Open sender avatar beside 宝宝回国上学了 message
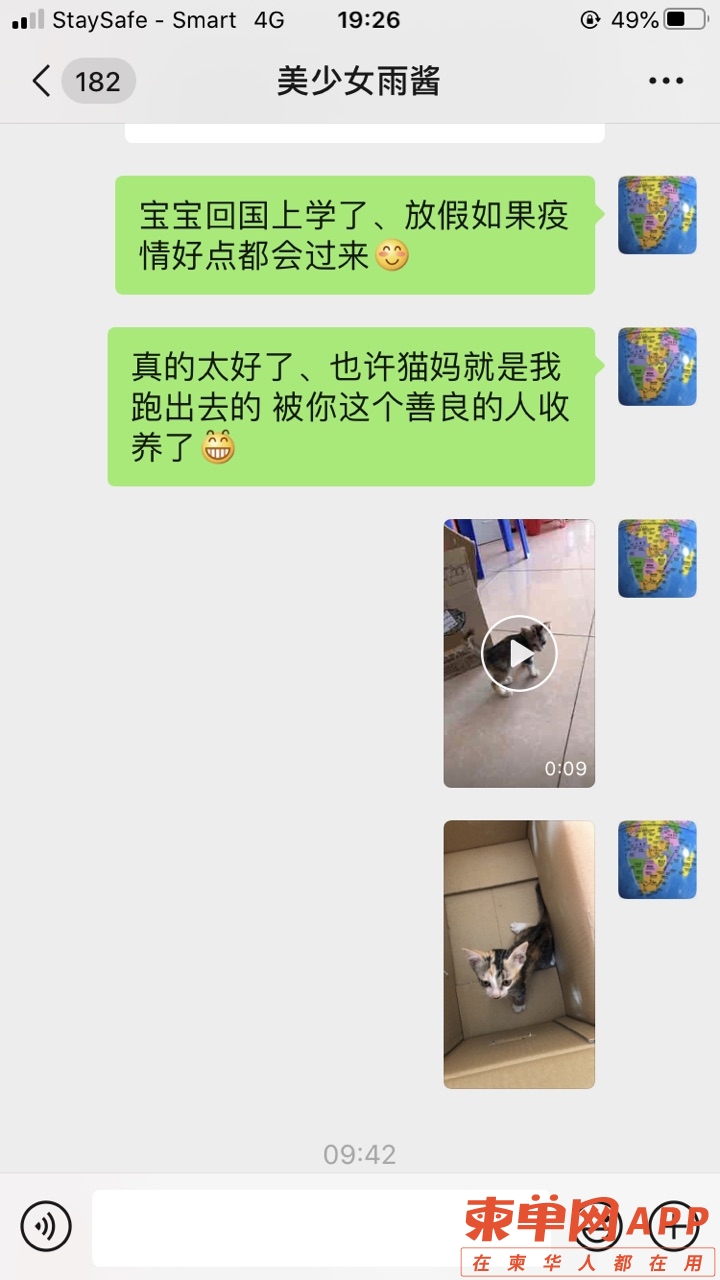720x1280 pixels. point(657,215)
